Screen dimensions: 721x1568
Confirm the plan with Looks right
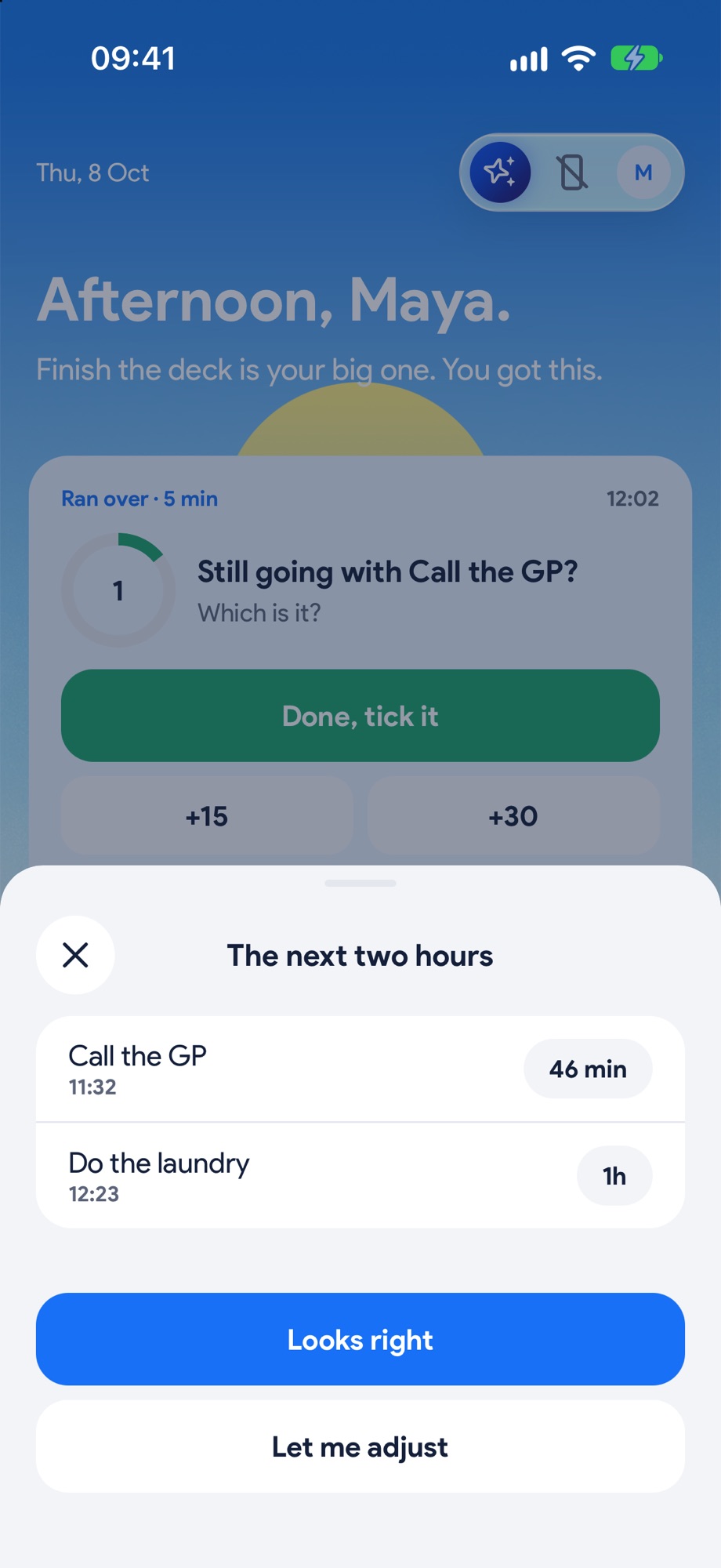pos(360,1339)
